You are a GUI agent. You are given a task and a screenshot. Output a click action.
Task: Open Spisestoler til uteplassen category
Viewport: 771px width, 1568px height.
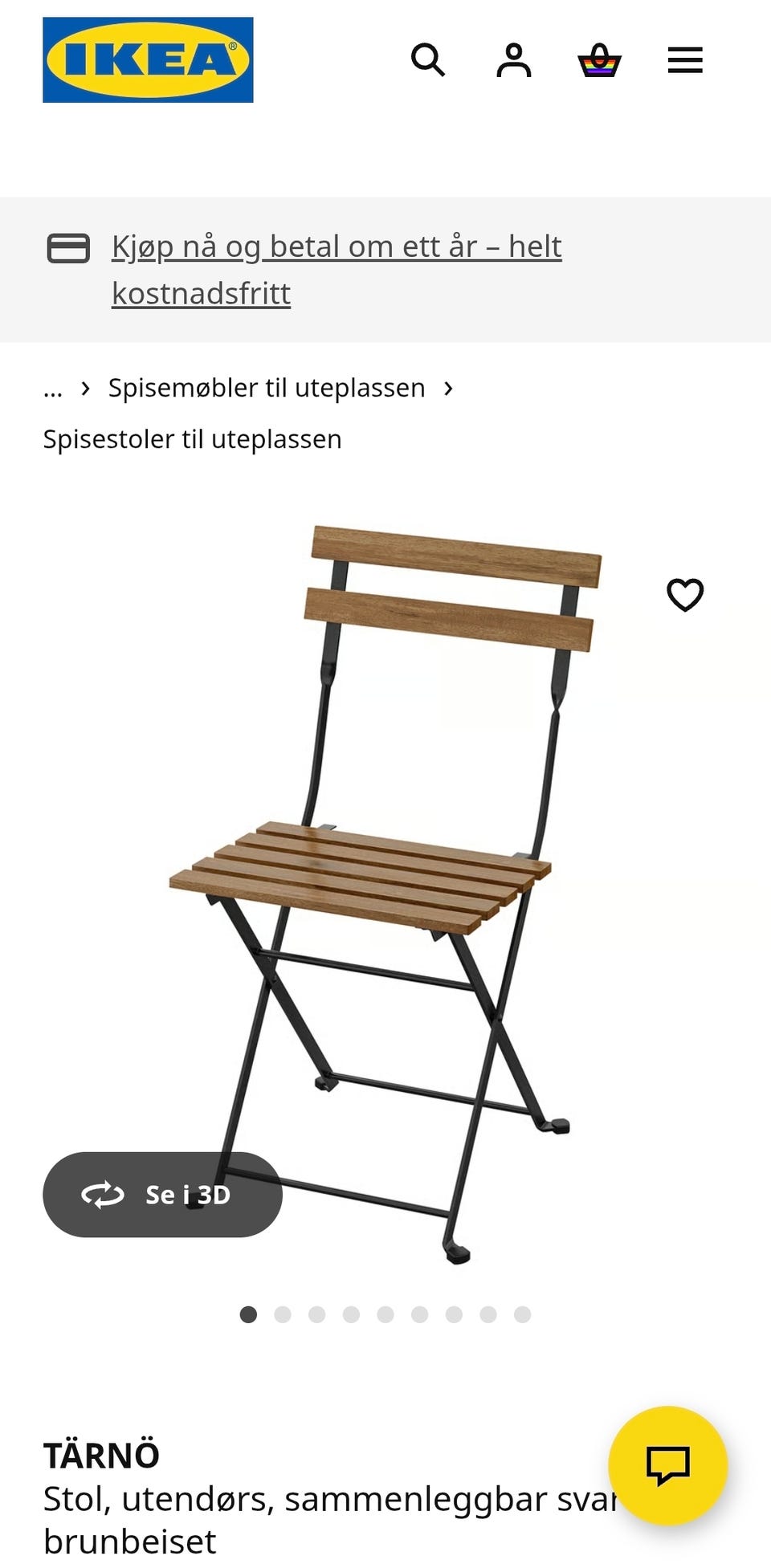pos(193,438)
